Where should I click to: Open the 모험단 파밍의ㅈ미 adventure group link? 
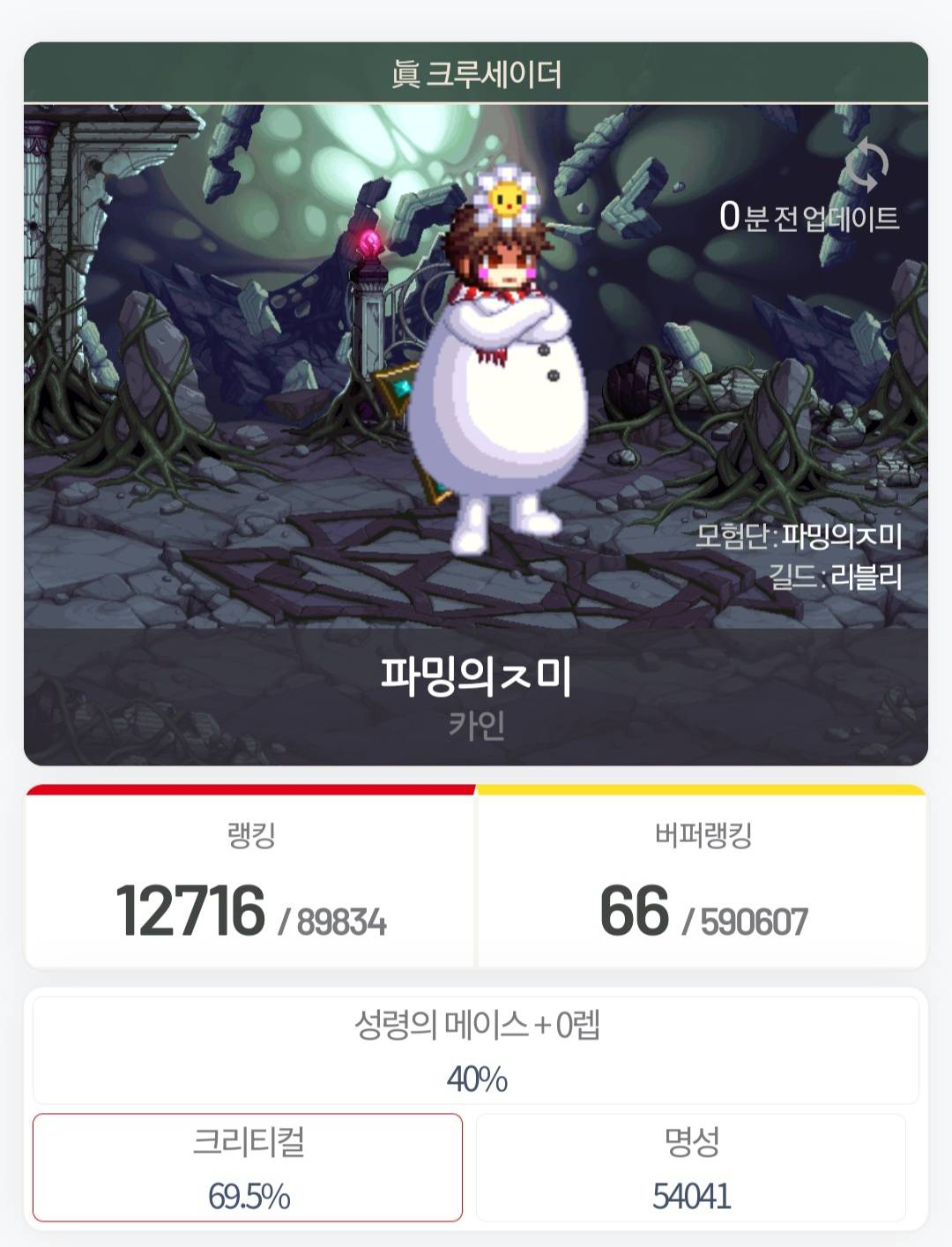(x=798, y=535)
